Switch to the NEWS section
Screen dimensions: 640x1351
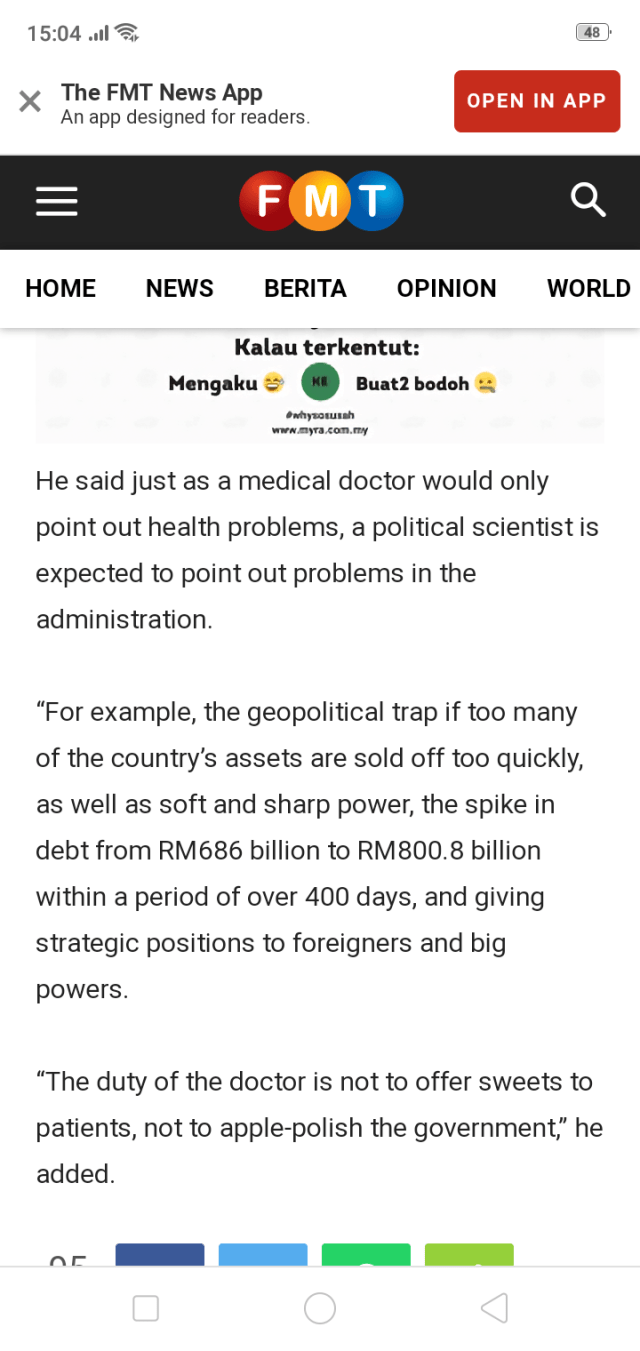[x=180, y=288]
